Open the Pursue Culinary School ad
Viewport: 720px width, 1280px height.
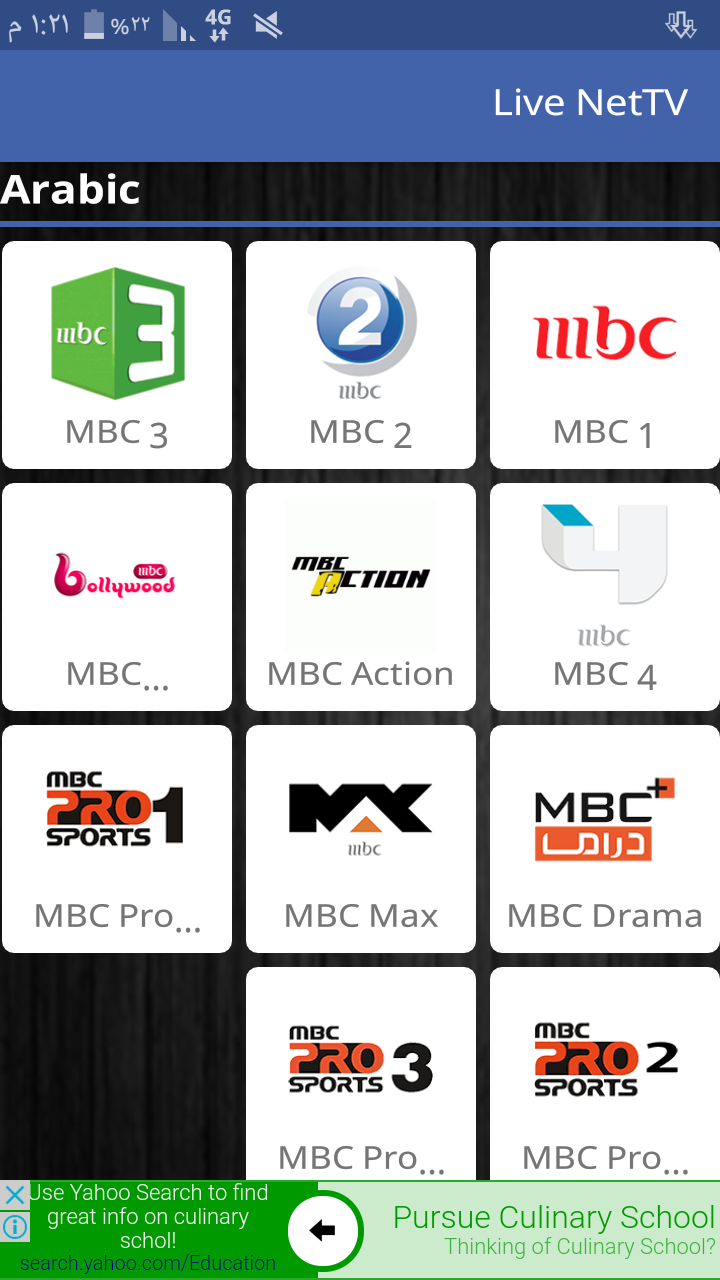point(553,1230)
